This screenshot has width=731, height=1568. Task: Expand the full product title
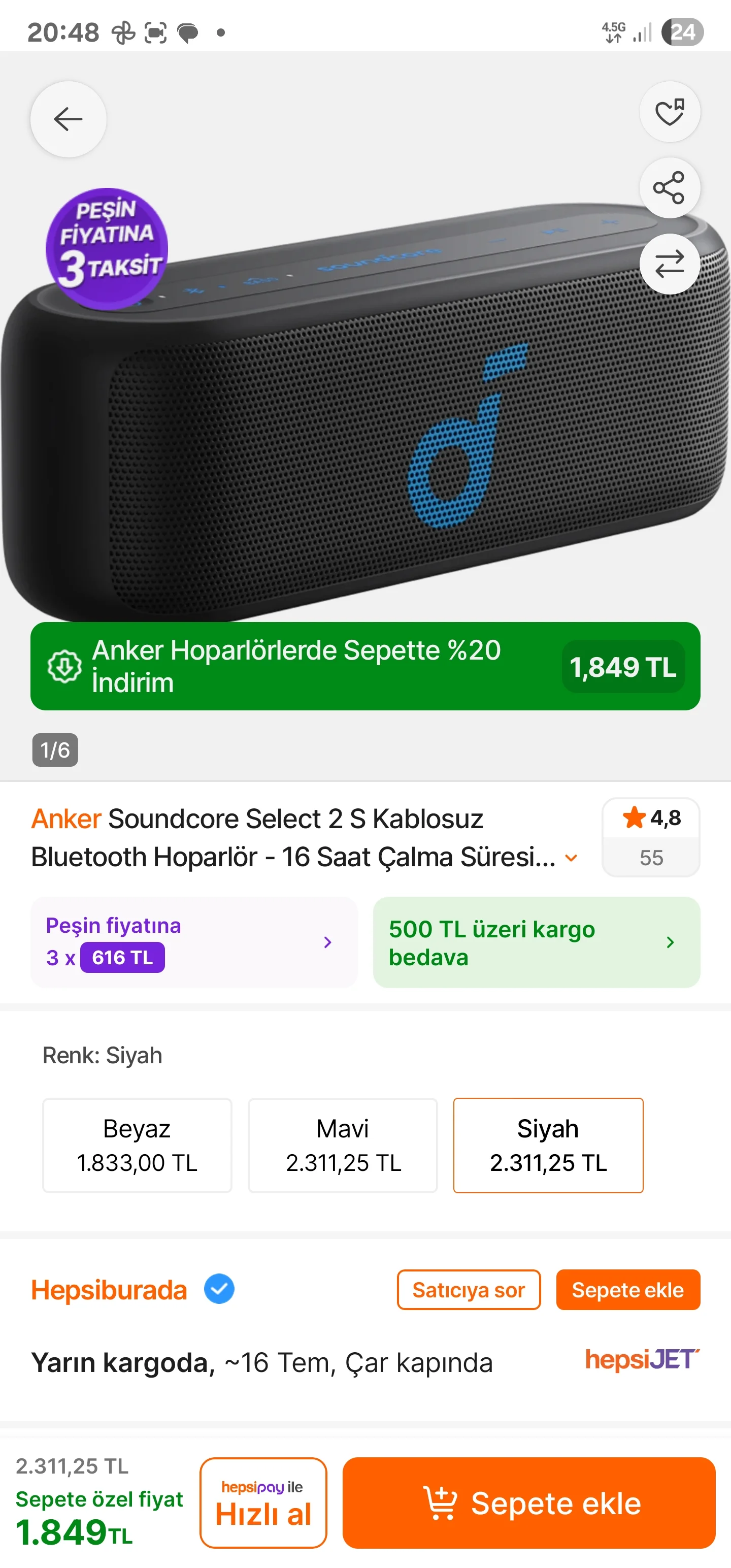(571, 858)
